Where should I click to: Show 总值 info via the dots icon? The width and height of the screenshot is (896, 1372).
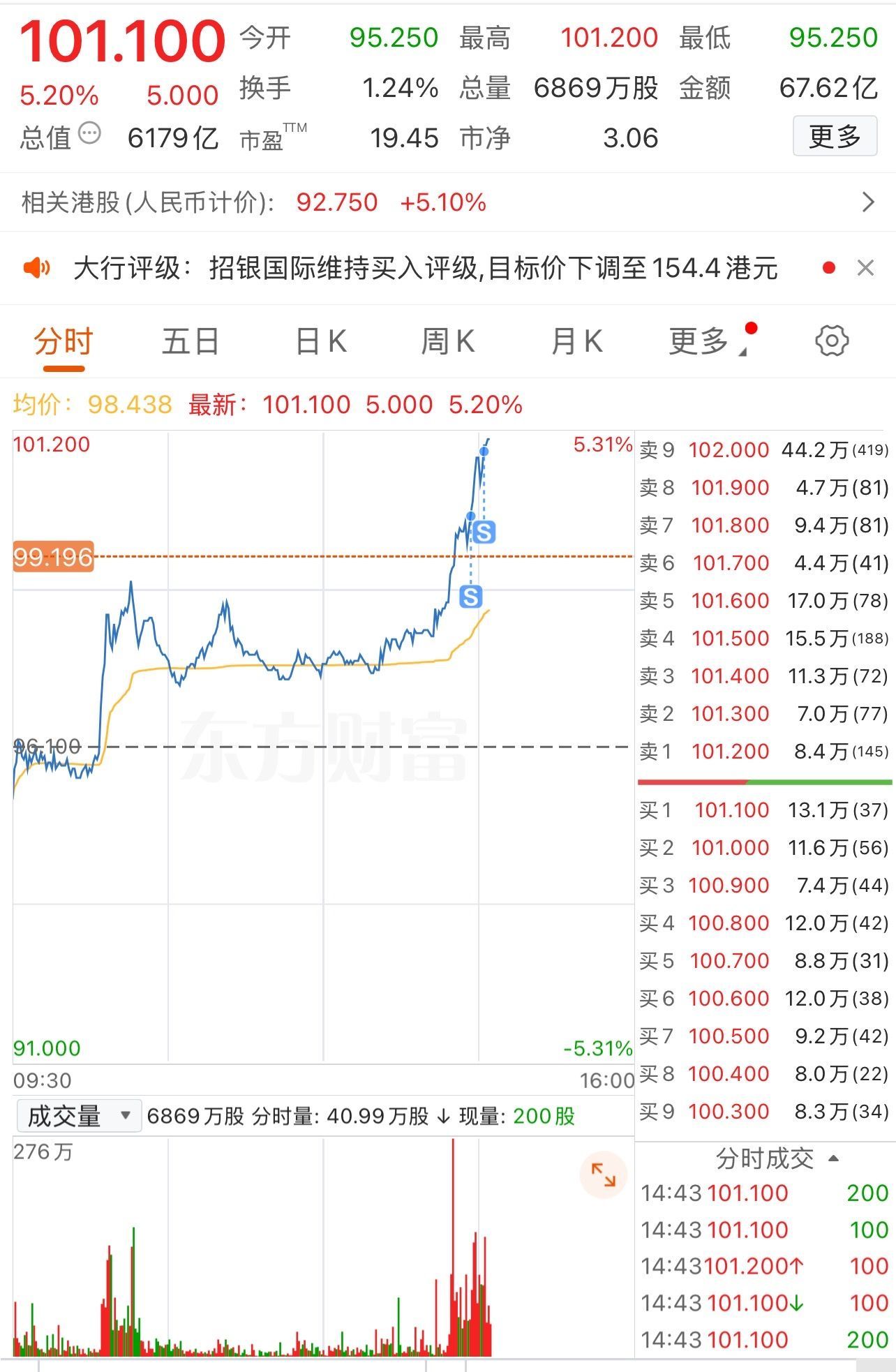[89, 133]
